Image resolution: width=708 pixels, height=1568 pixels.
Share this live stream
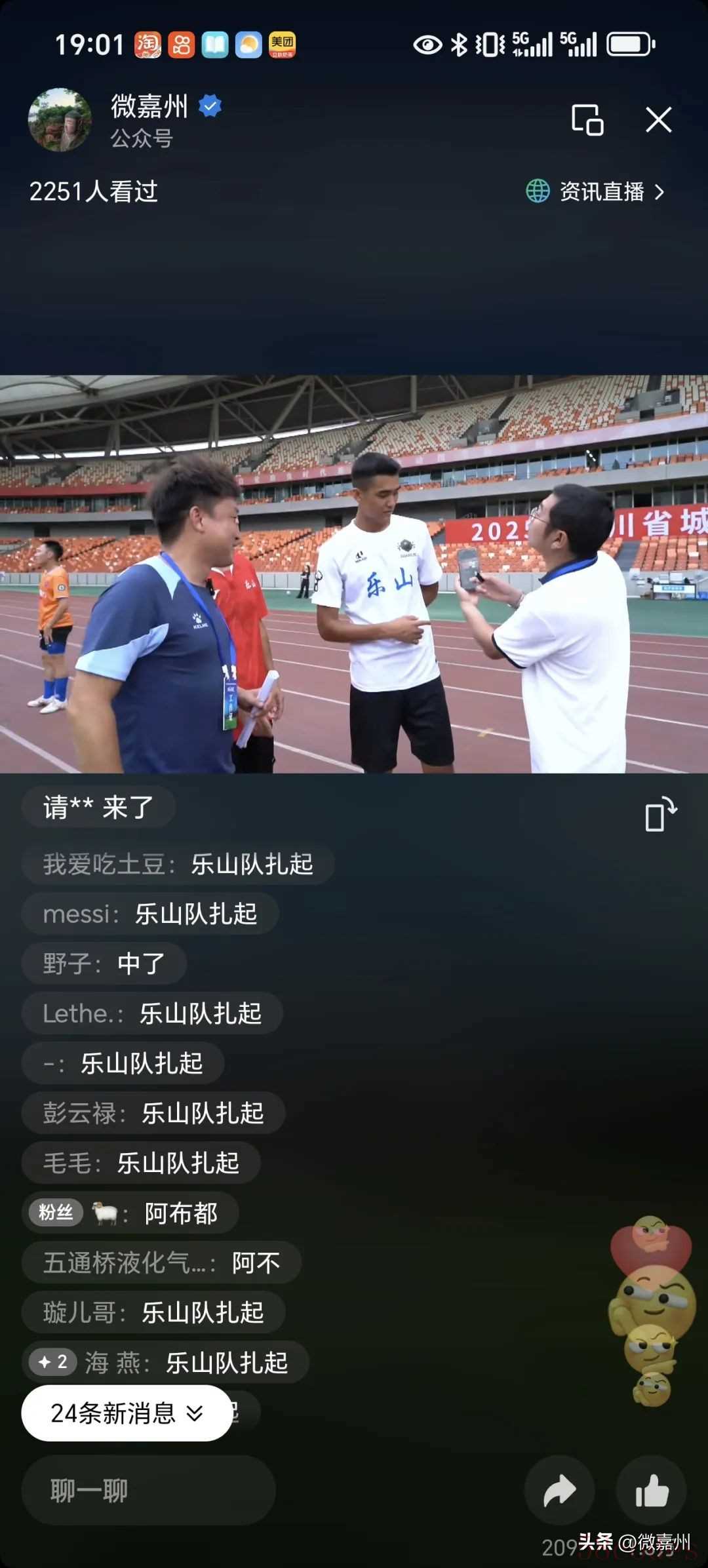[559, 1491]
